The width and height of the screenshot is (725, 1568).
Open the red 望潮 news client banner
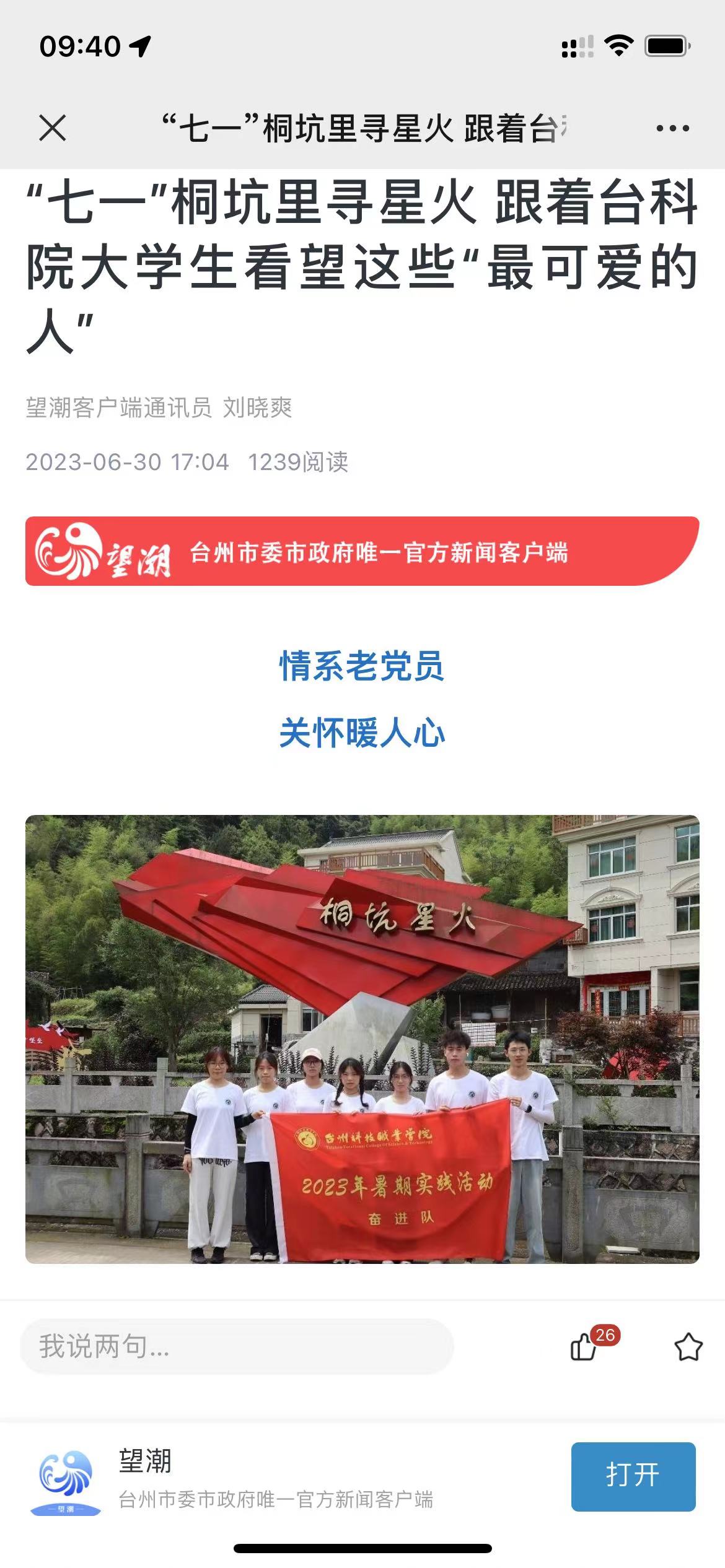(x=362, y=551)
